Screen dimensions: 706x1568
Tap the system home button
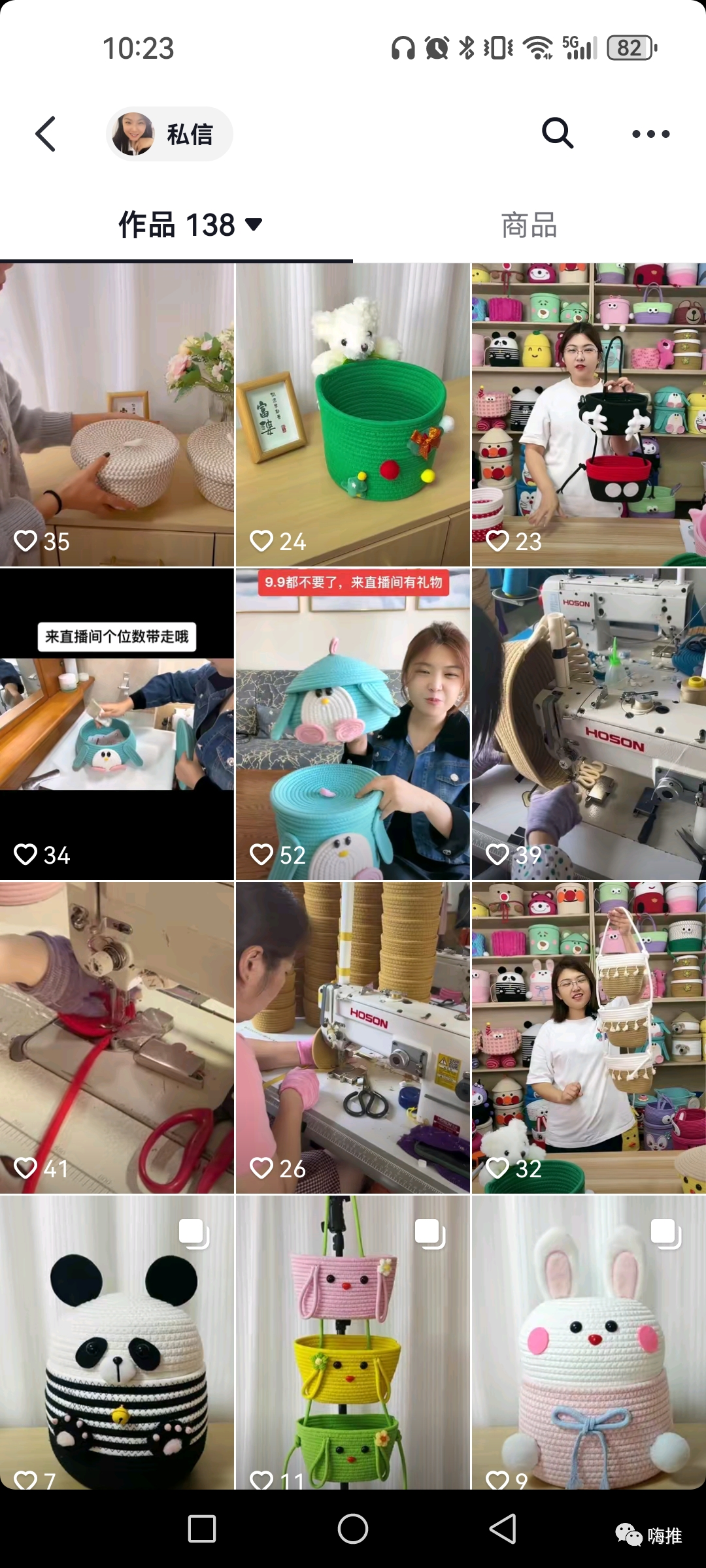(x=352, y=1529)
